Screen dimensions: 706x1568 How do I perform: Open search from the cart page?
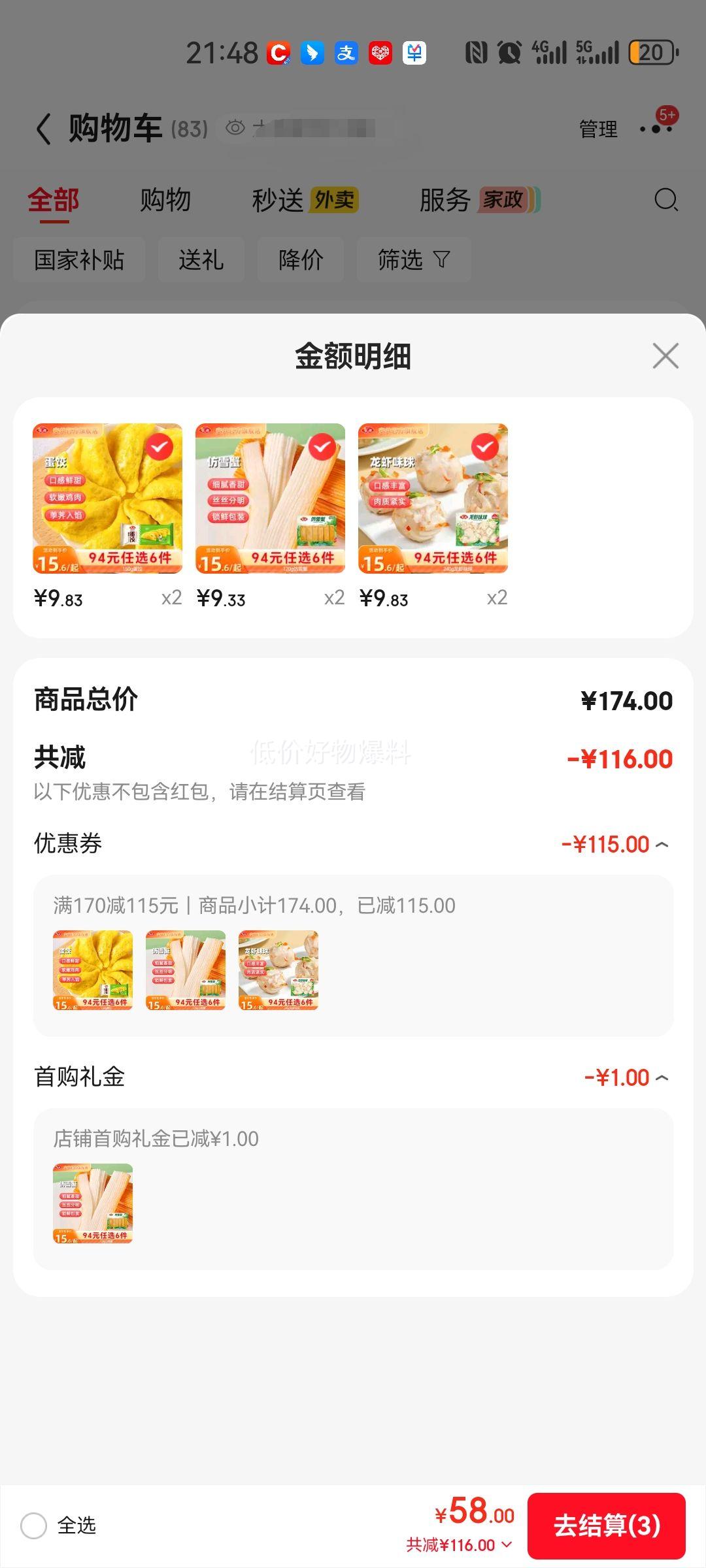(666, 201)
